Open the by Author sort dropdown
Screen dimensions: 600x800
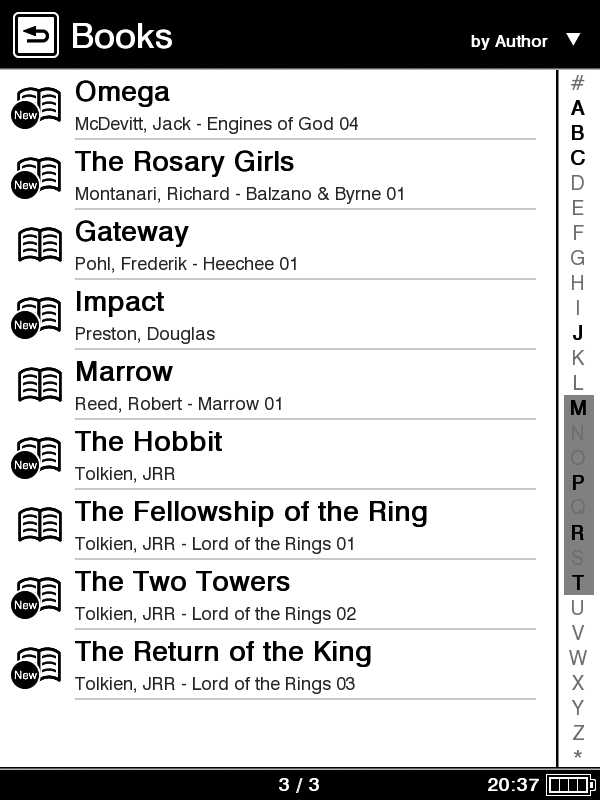click(525, 41)
